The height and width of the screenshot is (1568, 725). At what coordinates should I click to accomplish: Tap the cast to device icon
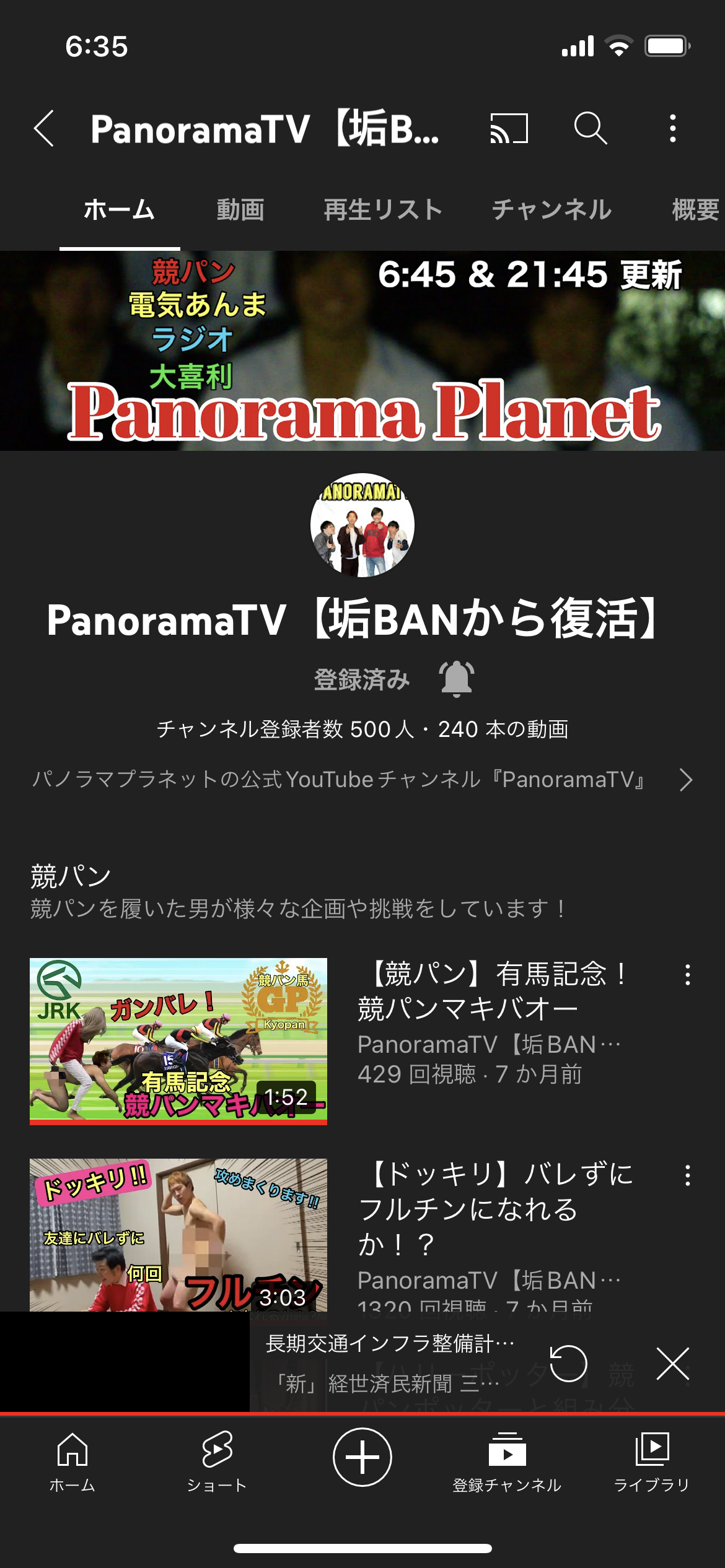click(x=509, y=129)
